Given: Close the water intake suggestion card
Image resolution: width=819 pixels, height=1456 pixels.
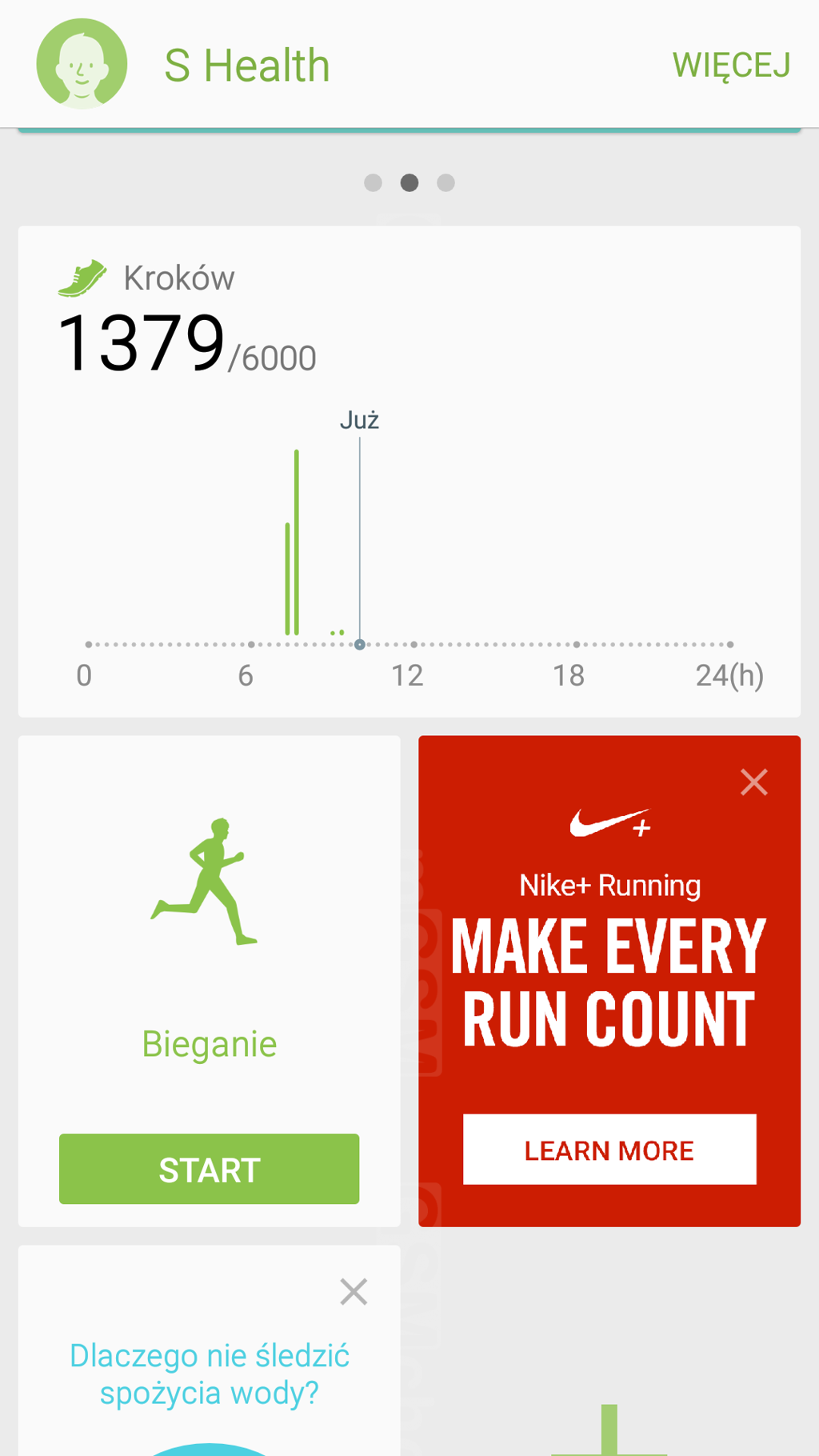Looking at the screenshot, I should click(353, 1291).
